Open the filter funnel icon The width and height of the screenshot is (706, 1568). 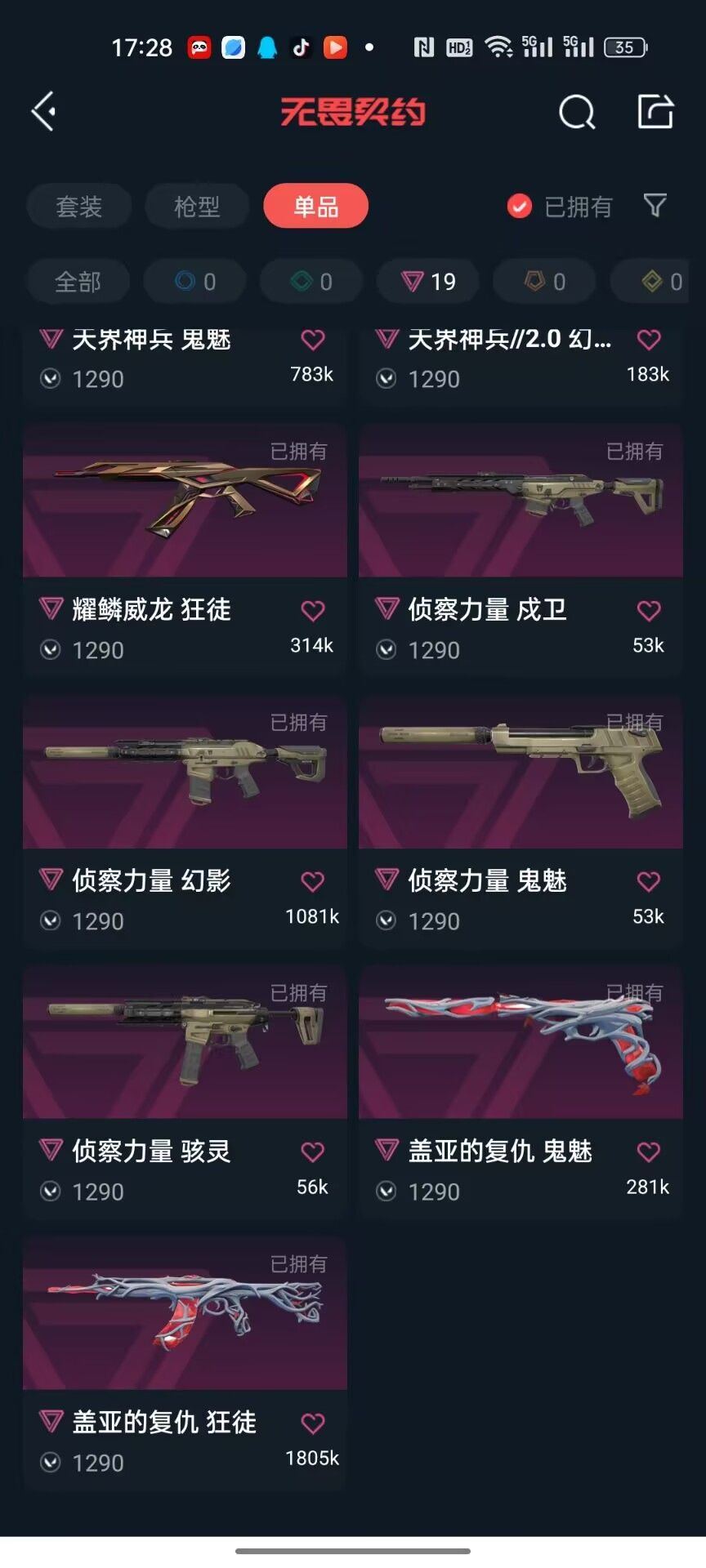click(x=655, y=206)
